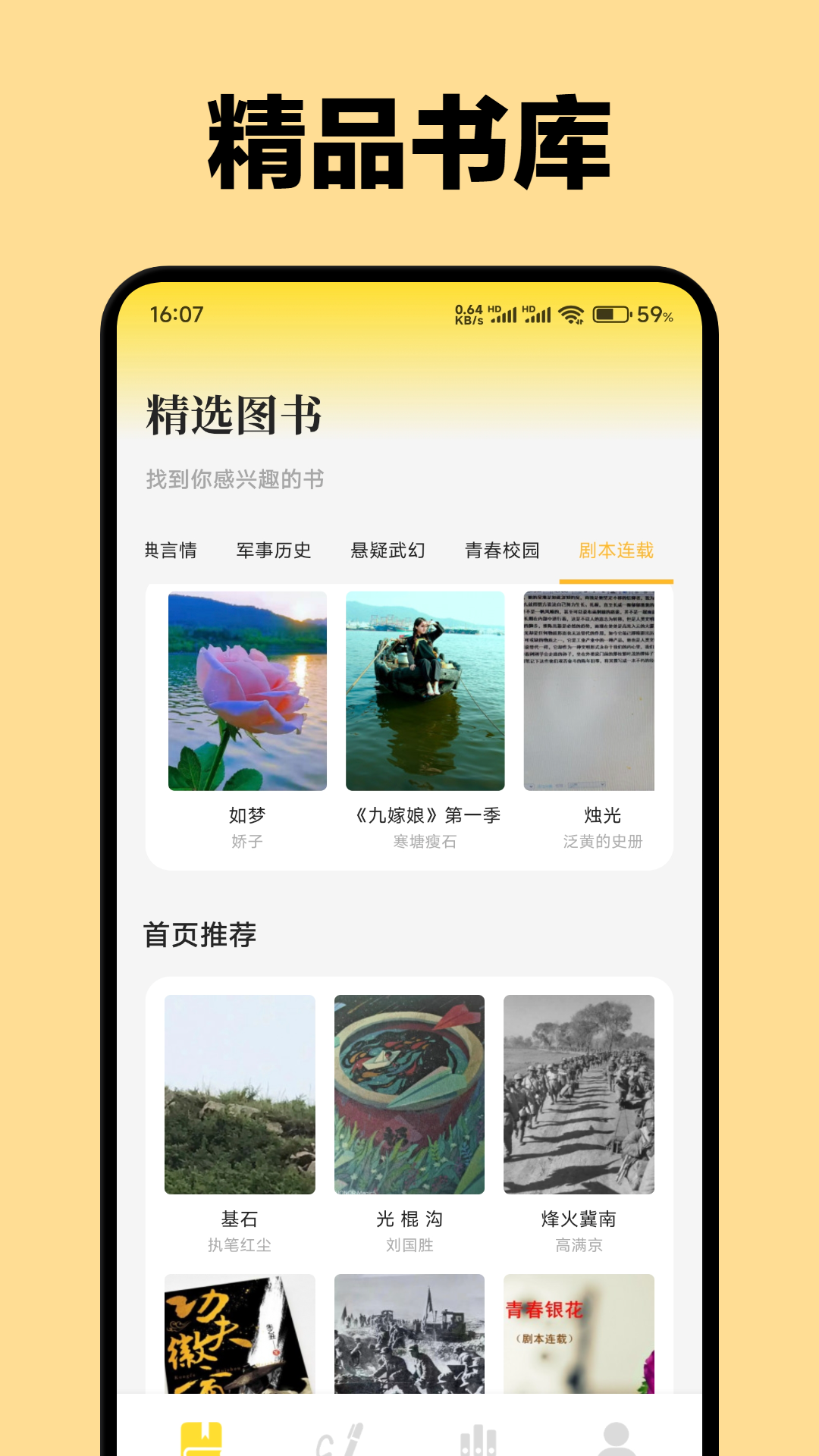Open the 悬疑武幻 category
Screen dimensions: 819x1456
(x=389, y=551)
